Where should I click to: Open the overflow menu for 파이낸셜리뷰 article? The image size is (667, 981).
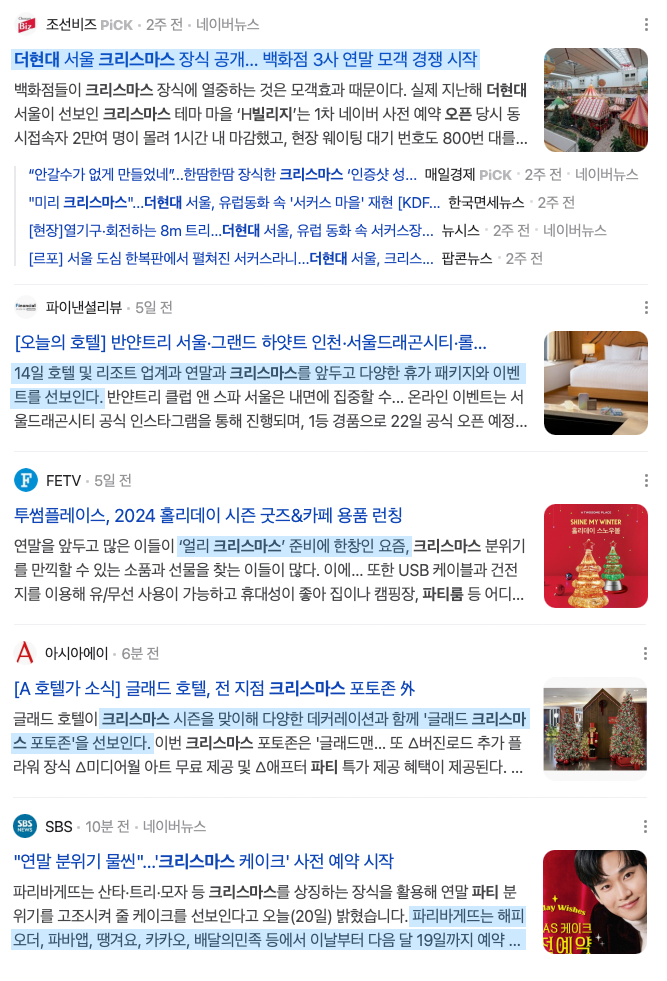click(x=646, y=307)
